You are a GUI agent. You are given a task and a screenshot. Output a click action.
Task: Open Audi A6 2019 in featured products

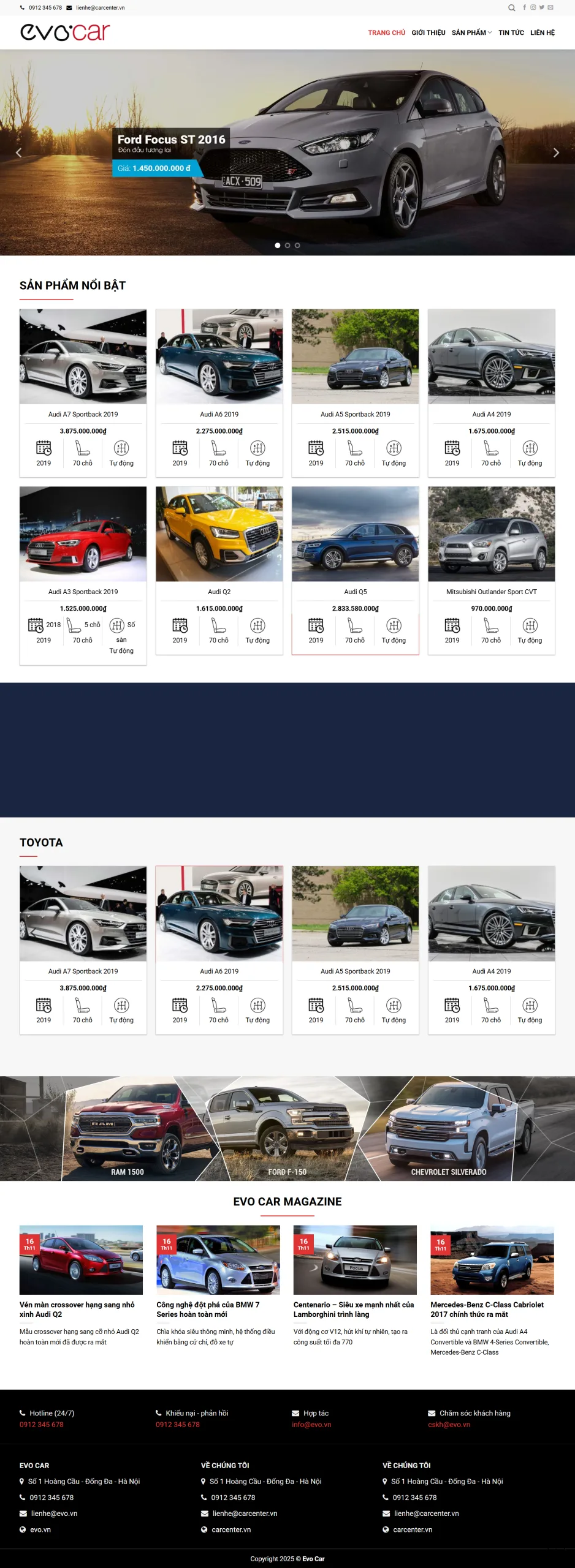(x=219, y=415)
